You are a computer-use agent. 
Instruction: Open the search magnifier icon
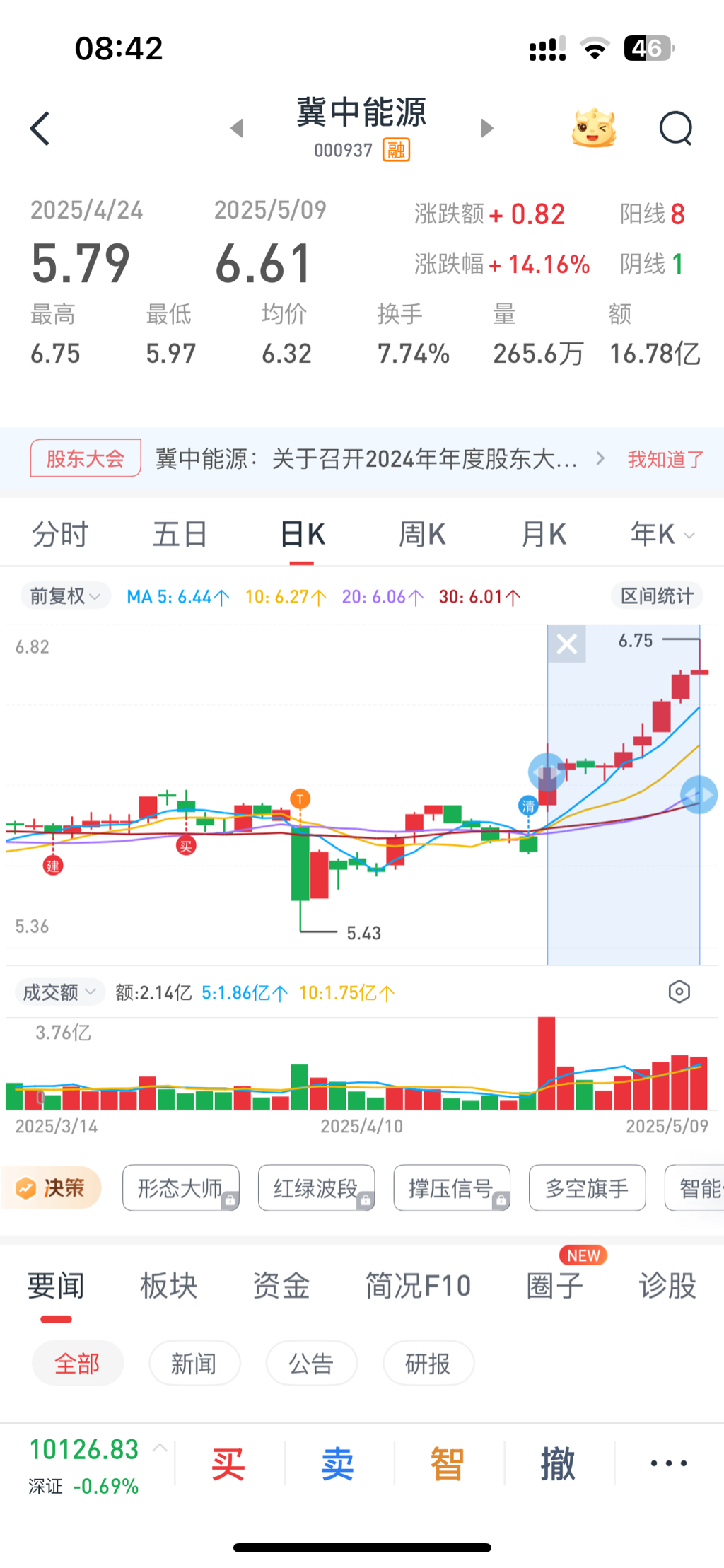point(675,129)
